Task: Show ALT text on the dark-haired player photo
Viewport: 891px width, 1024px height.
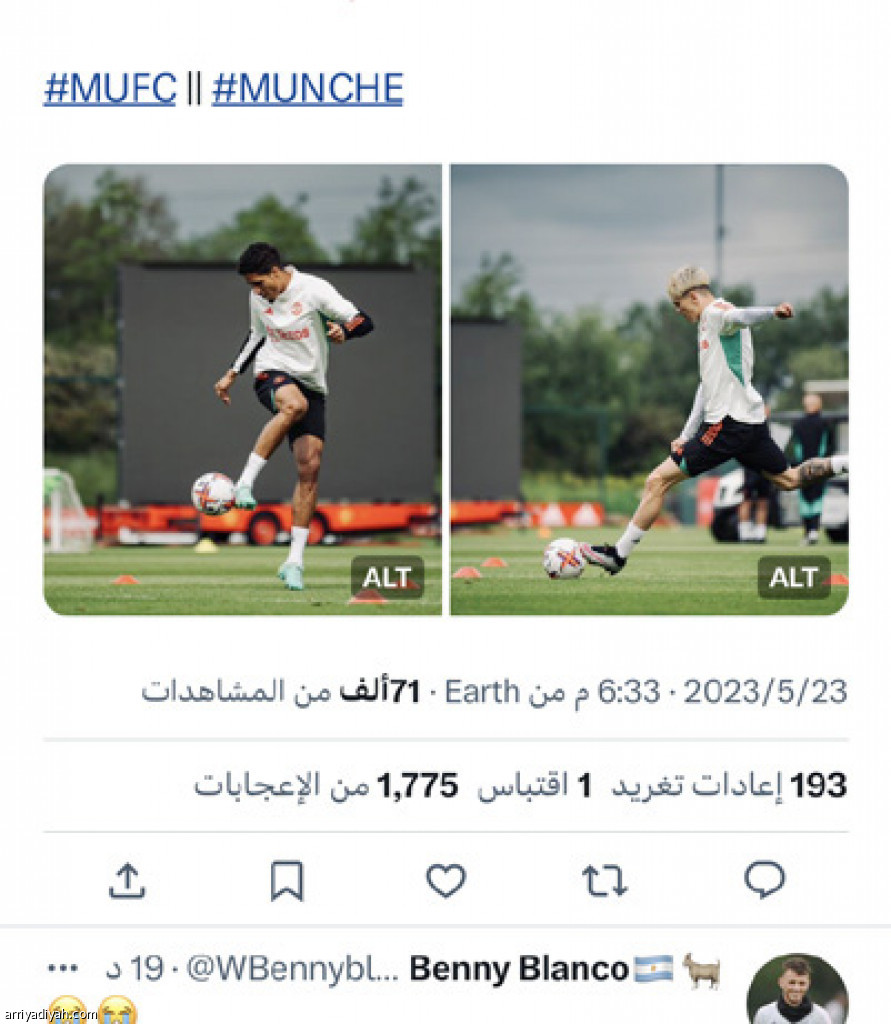Action: pyautogui.click(x=387, y=577)
